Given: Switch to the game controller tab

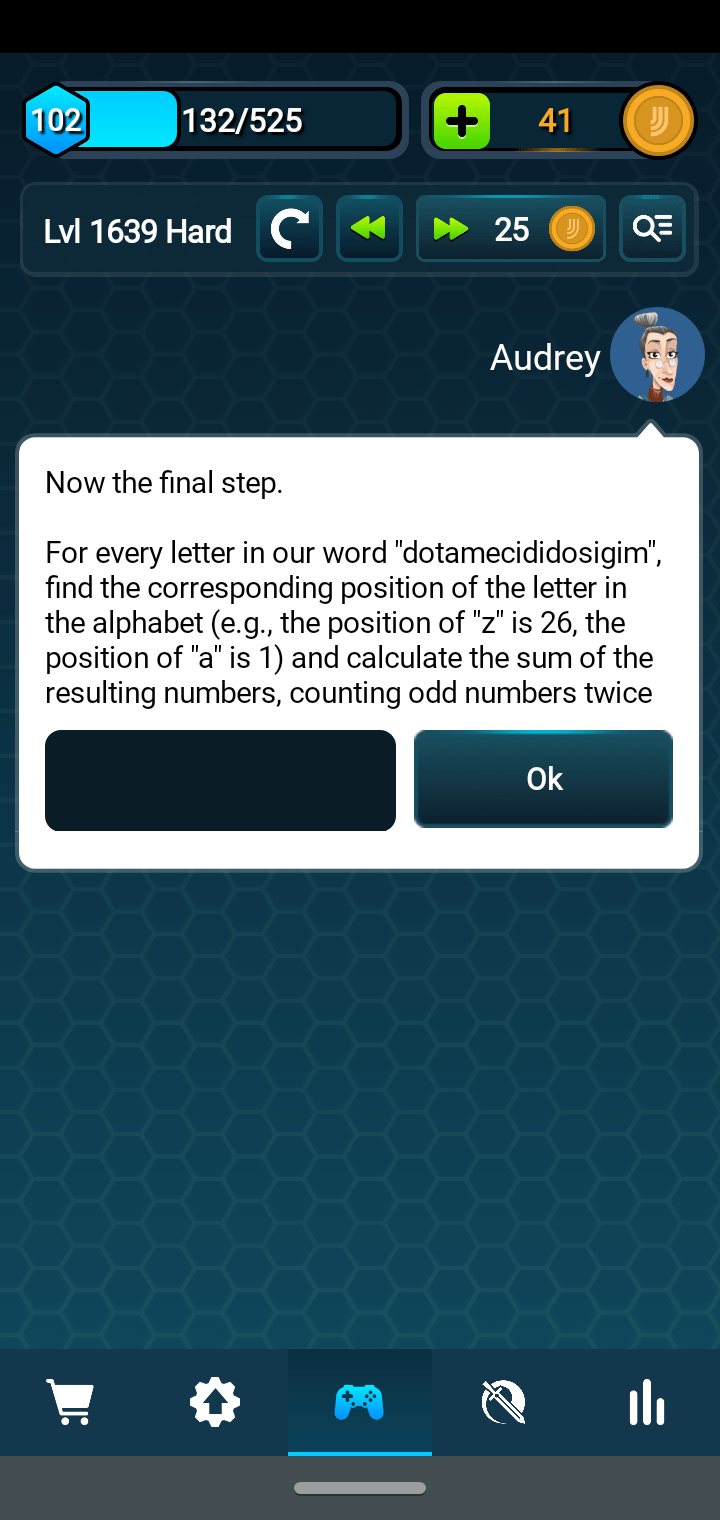Looking at the screenshot, I should coord(359,1402).
